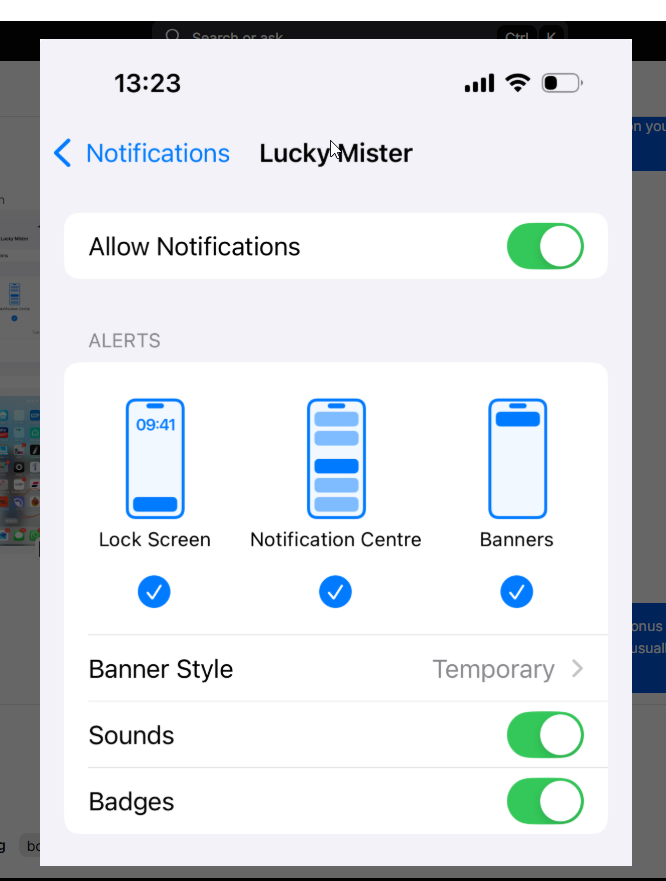Uncheck Banners alerts

[x=517, y=592]
